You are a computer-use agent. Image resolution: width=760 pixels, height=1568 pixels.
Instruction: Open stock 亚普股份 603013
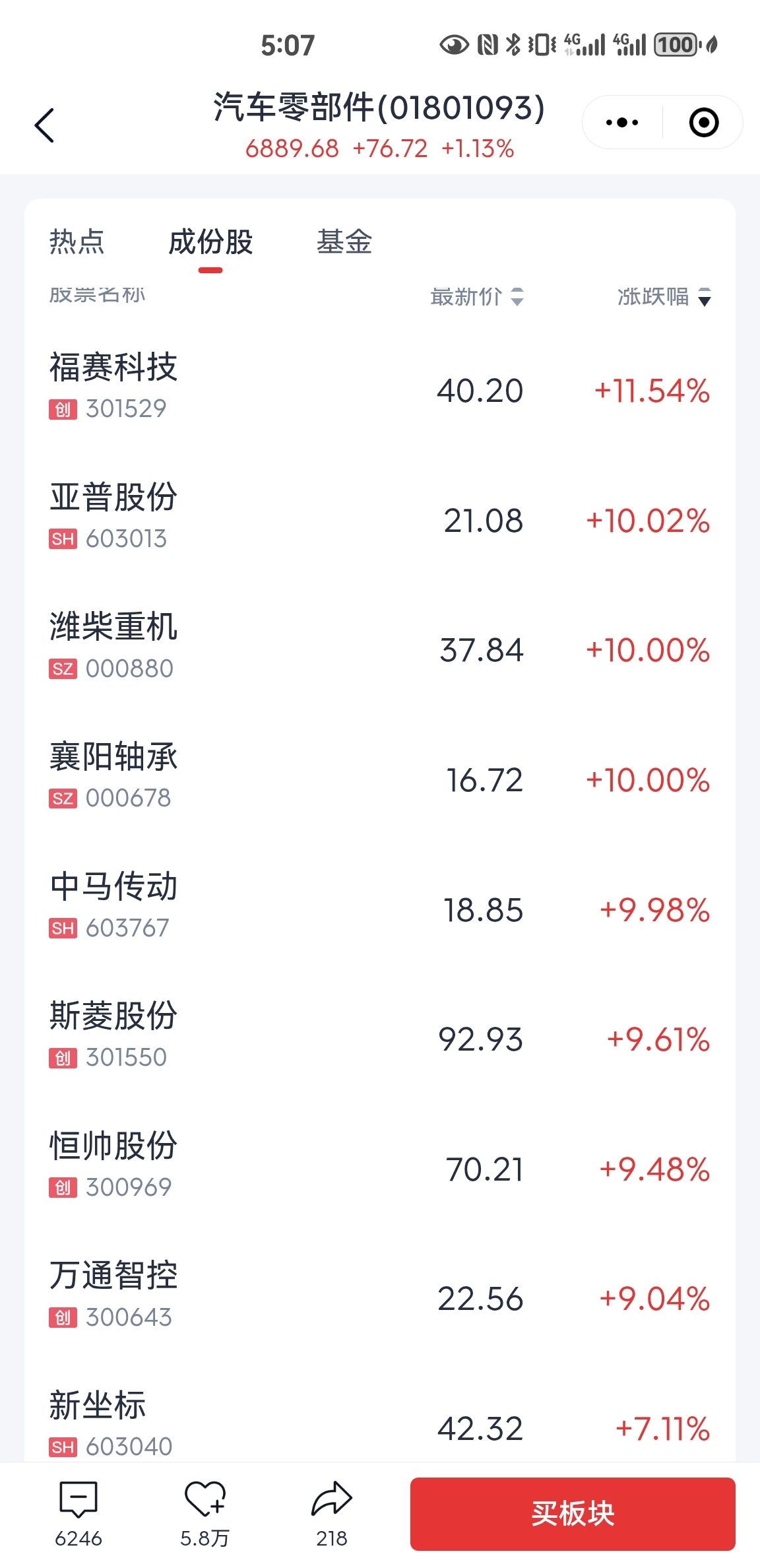point(380,517)
